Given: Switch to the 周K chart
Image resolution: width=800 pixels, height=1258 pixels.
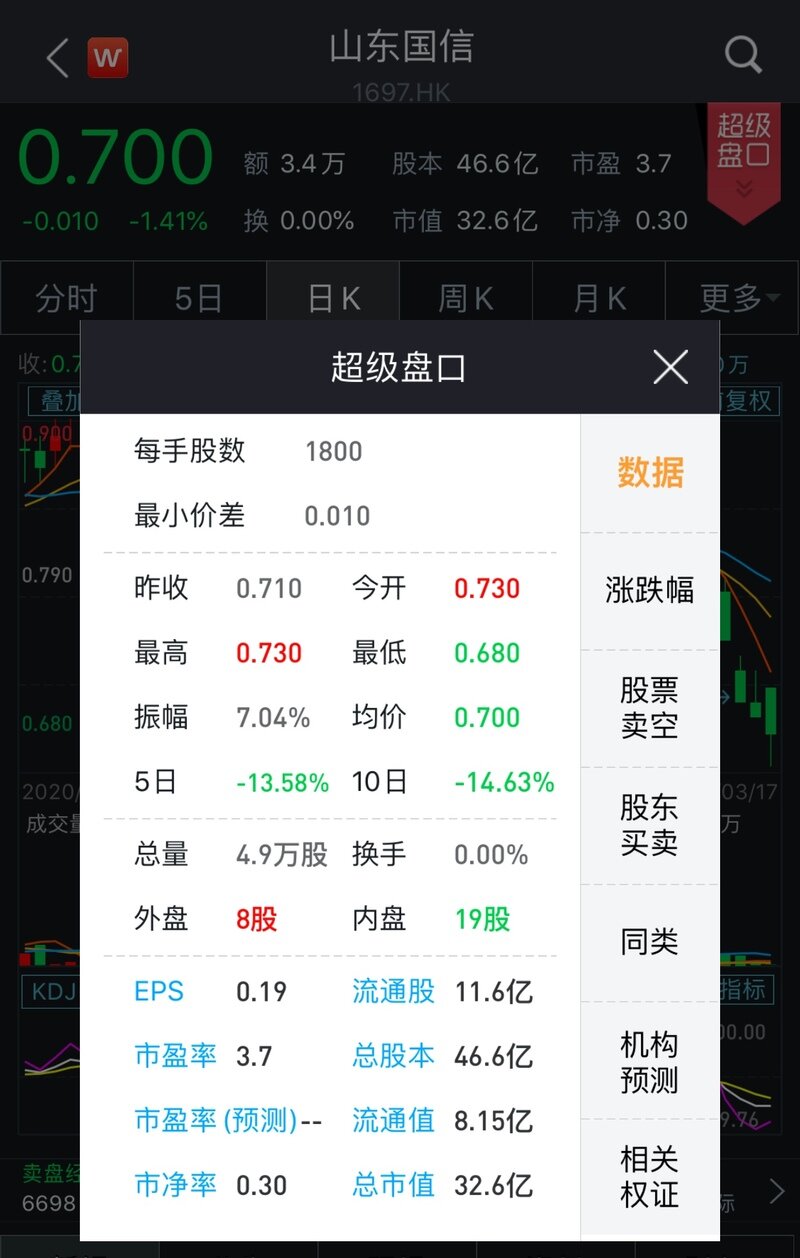Looking at the screenshot, I should pyautogui.click(x=466, y=298).
